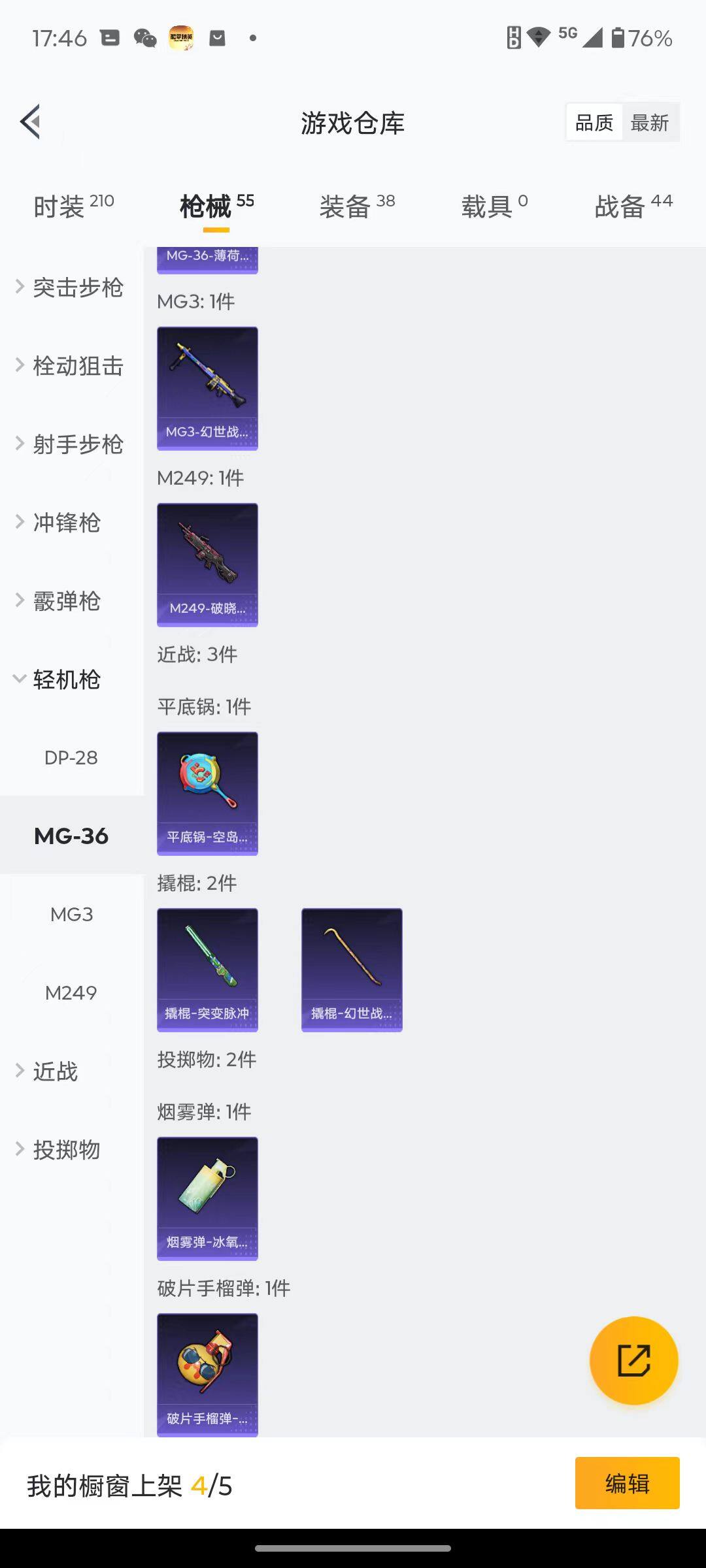View the 撬棍-幻世战 crowbar skin
The height and width of the screenshot is (1568, 706).
(x=351, y=970)
